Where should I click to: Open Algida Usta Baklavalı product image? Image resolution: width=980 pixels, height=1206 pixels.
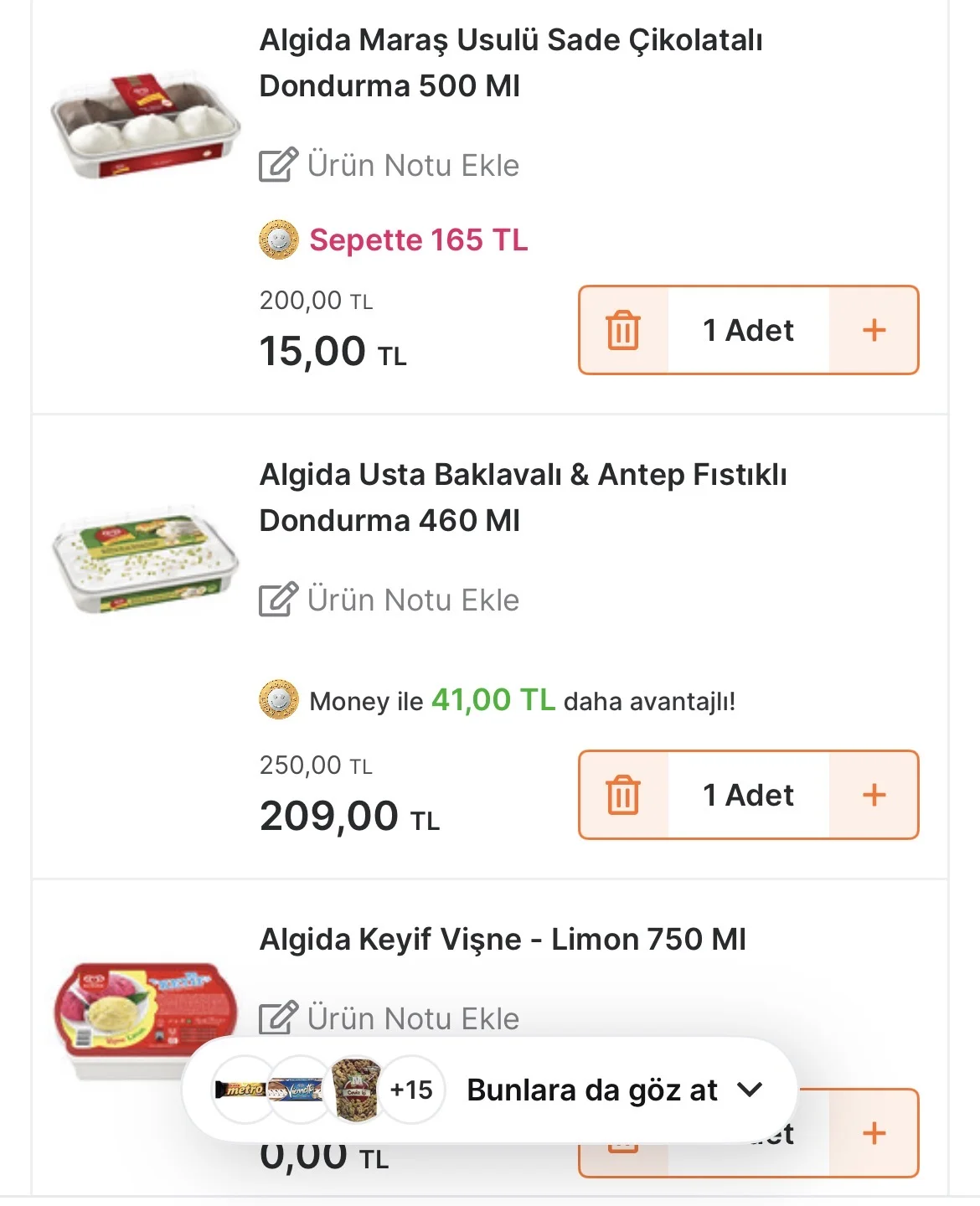tap(145, 559)
